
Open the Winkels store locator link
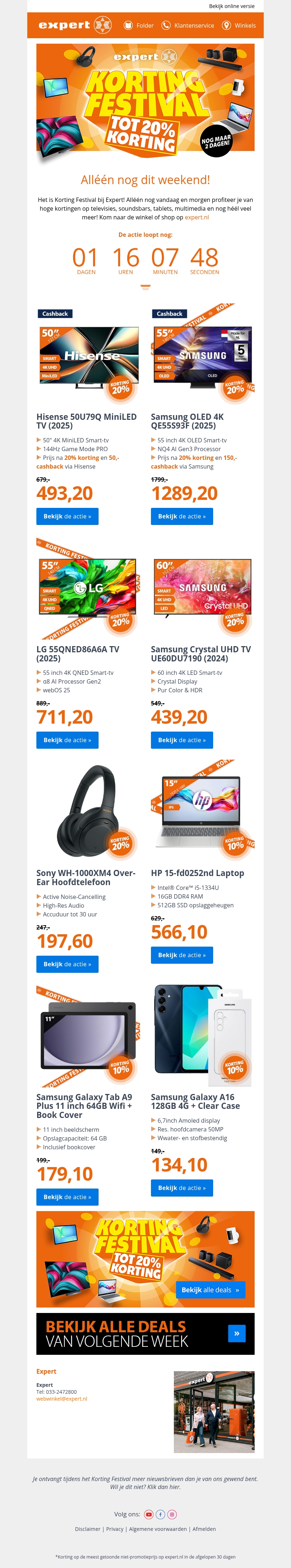point(239,25)
